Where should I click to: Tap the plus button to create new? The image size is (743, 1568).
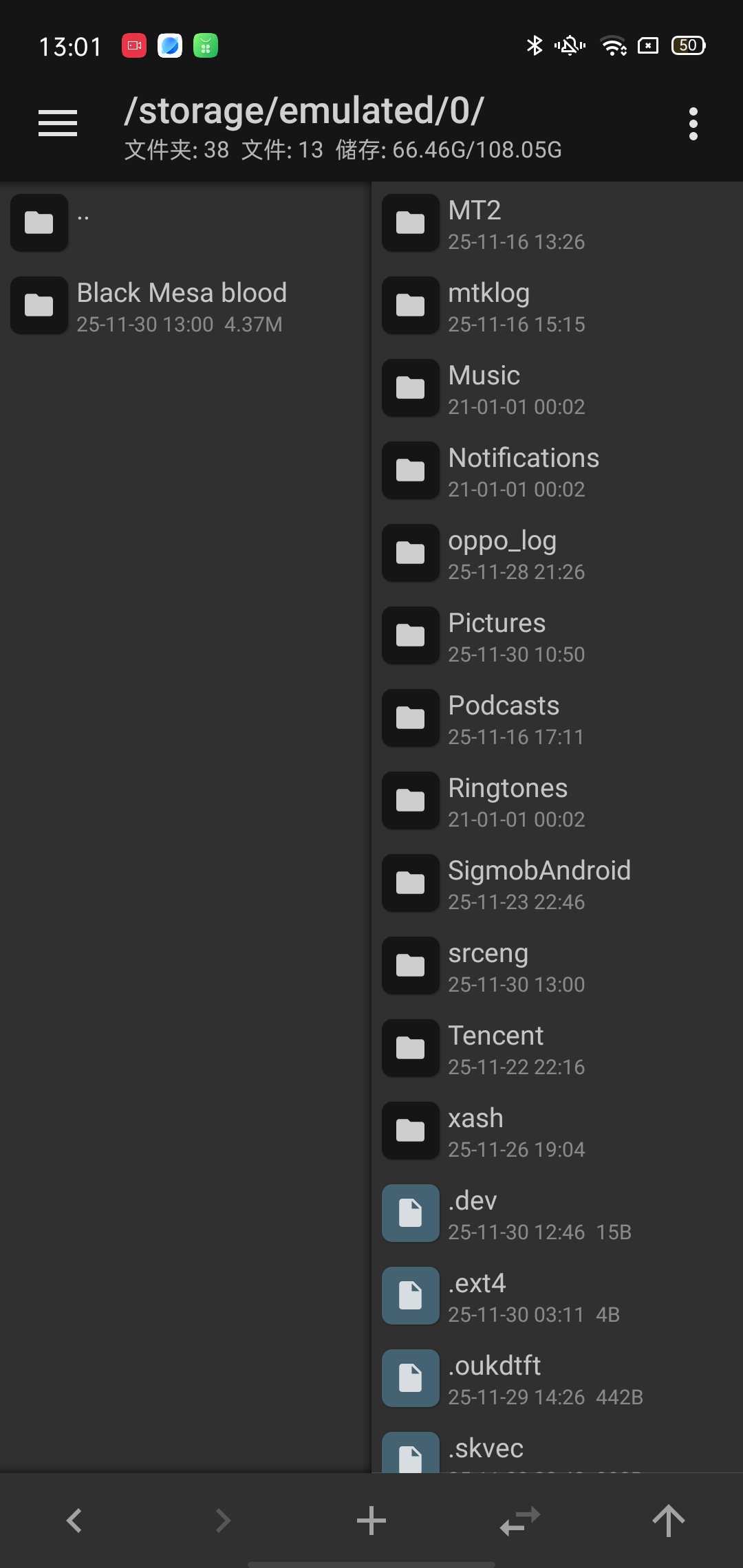coord(371,1520)
